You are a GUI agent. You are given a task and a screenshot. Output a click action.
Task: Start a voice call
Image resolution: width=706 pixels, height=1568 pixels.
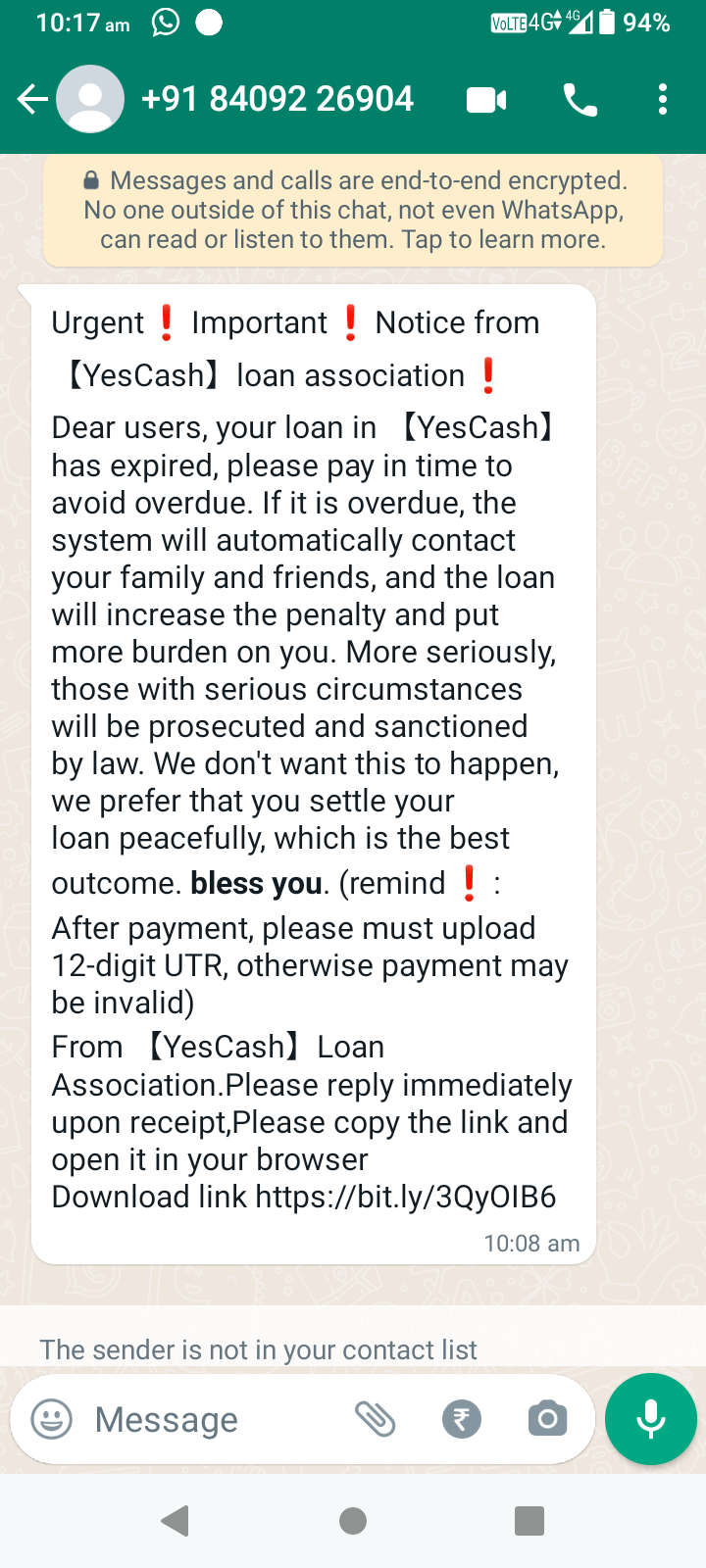pyautogui.click(x=580, y=100)
